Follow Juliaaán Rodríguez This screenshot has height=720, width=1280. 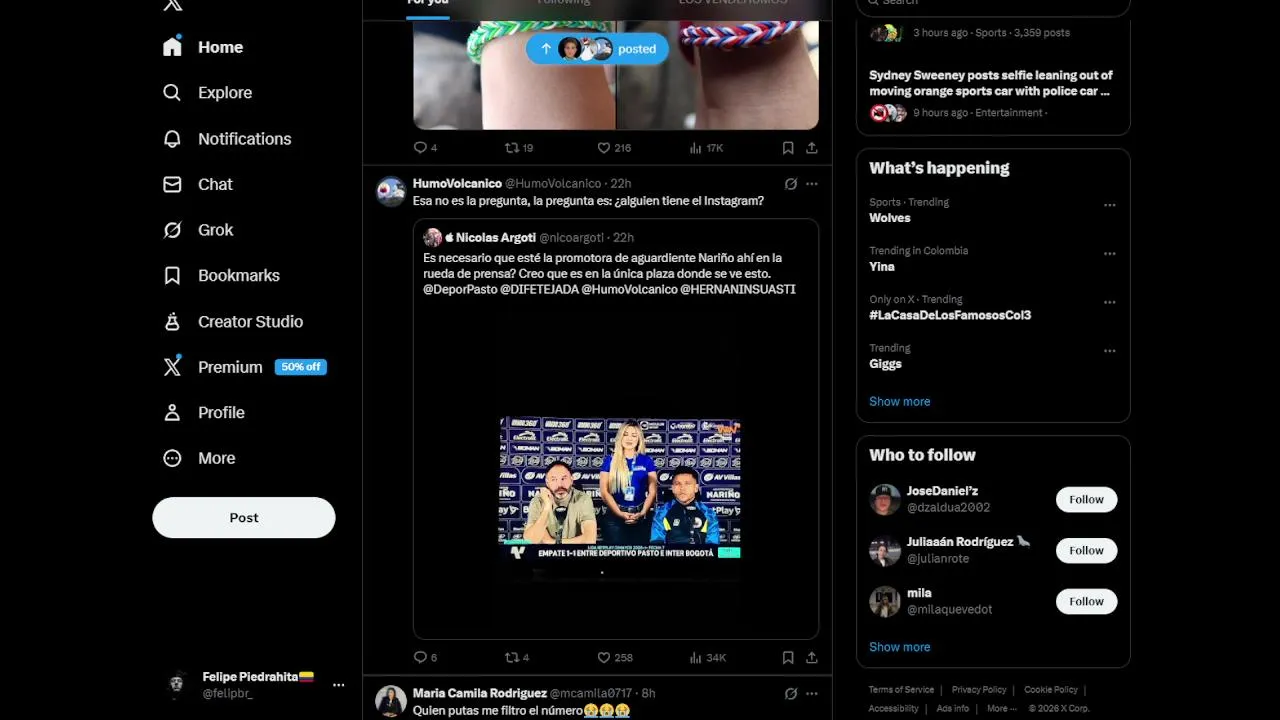(1086, 551)
